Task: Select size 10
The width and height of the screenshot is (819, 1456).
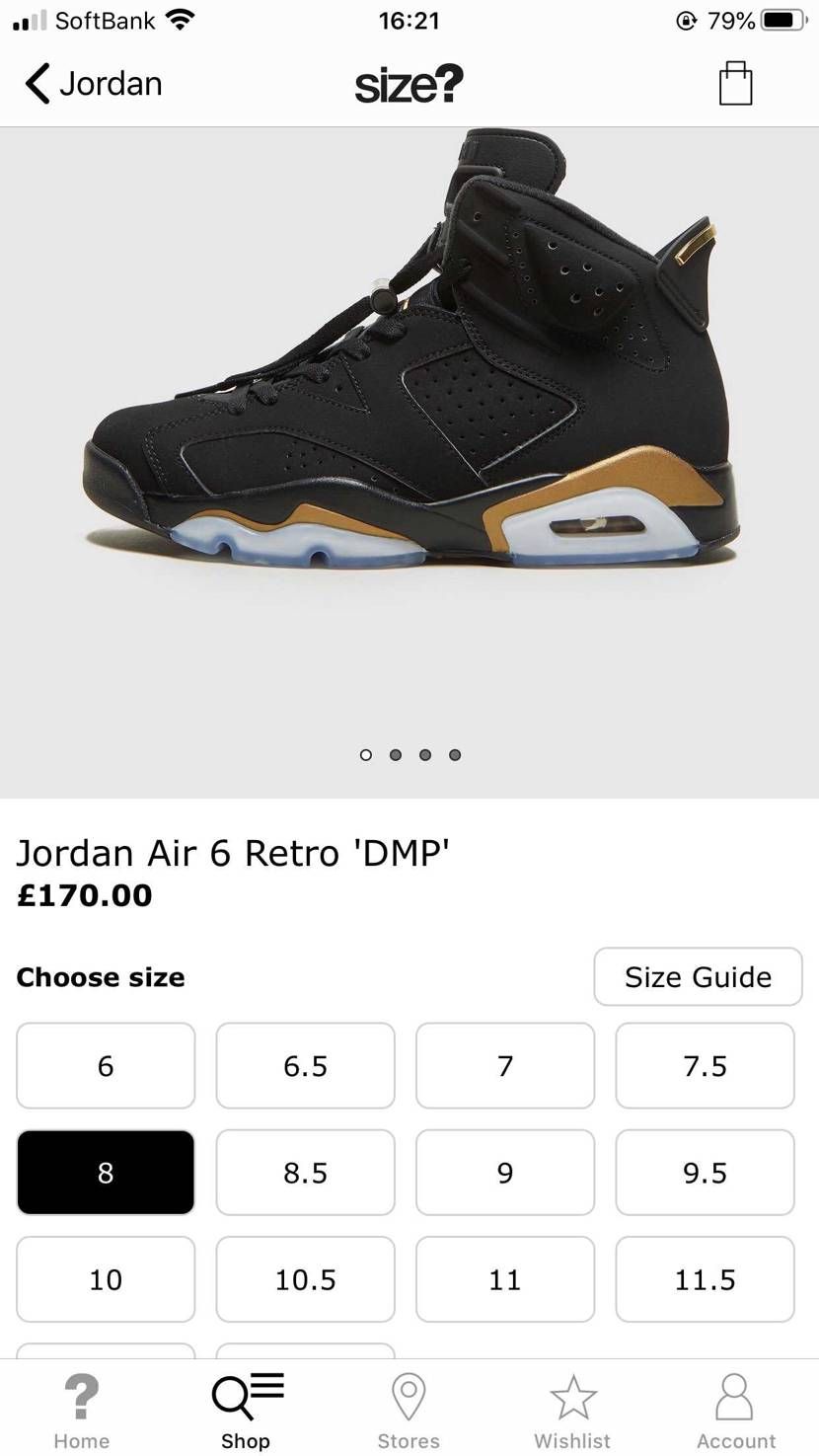Action: click(106, 1279)
